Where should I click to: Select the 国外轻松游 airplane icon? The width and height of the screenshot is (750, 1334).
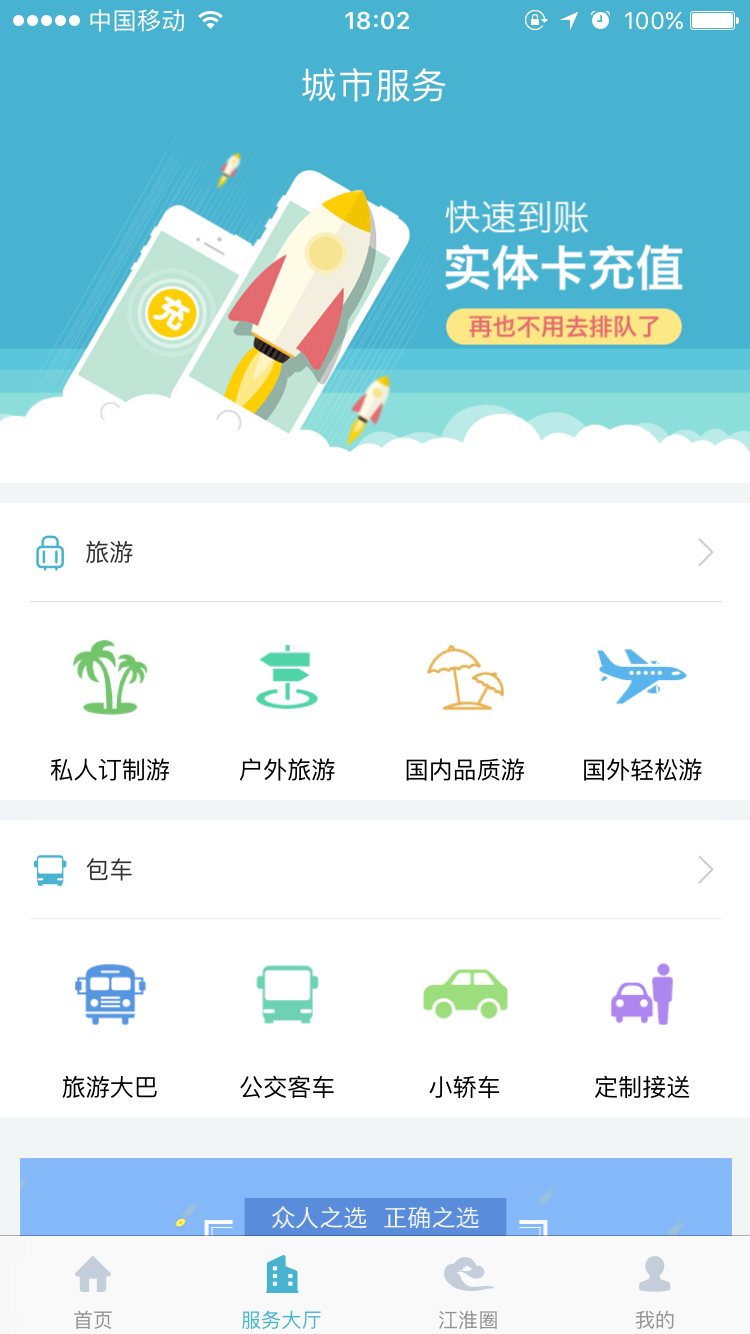[640, 678]
